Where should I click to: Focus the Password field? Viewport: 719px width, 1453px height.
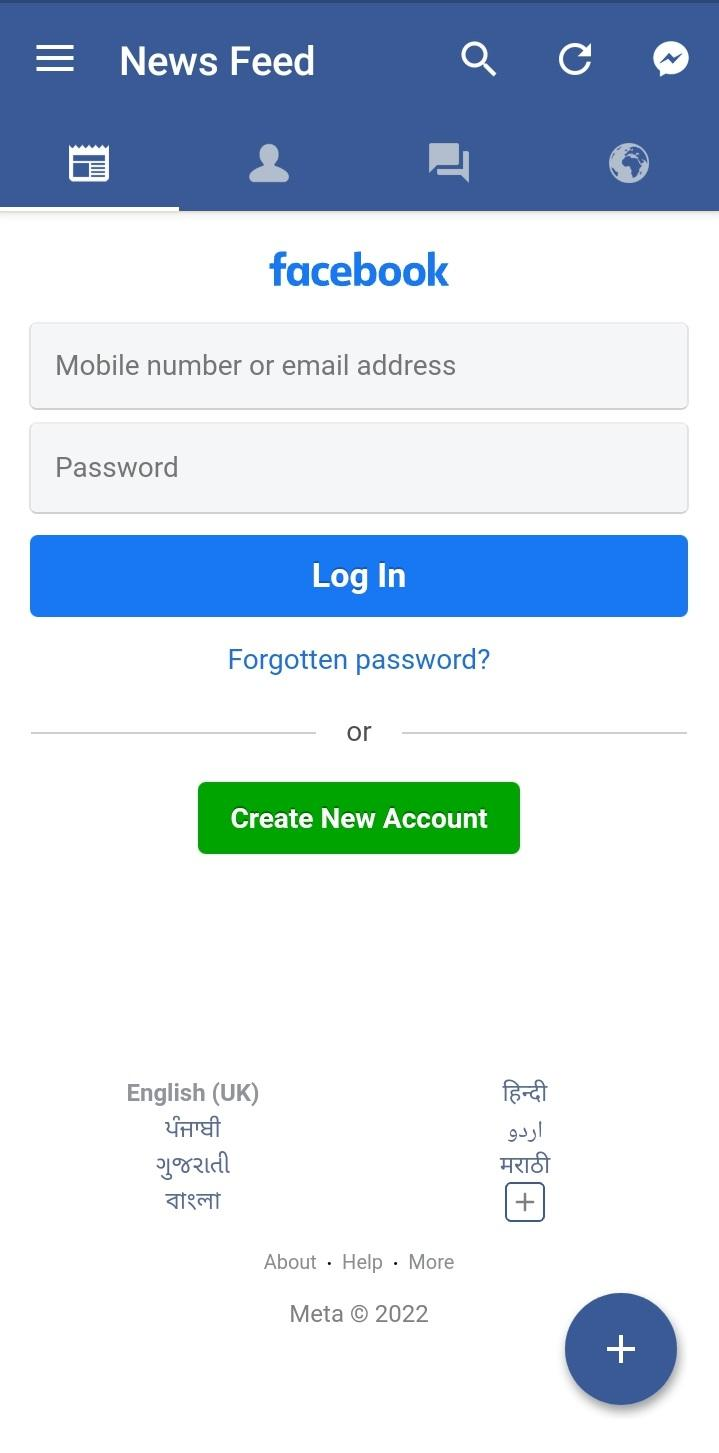pyautogui.click(x=359, y=468)
